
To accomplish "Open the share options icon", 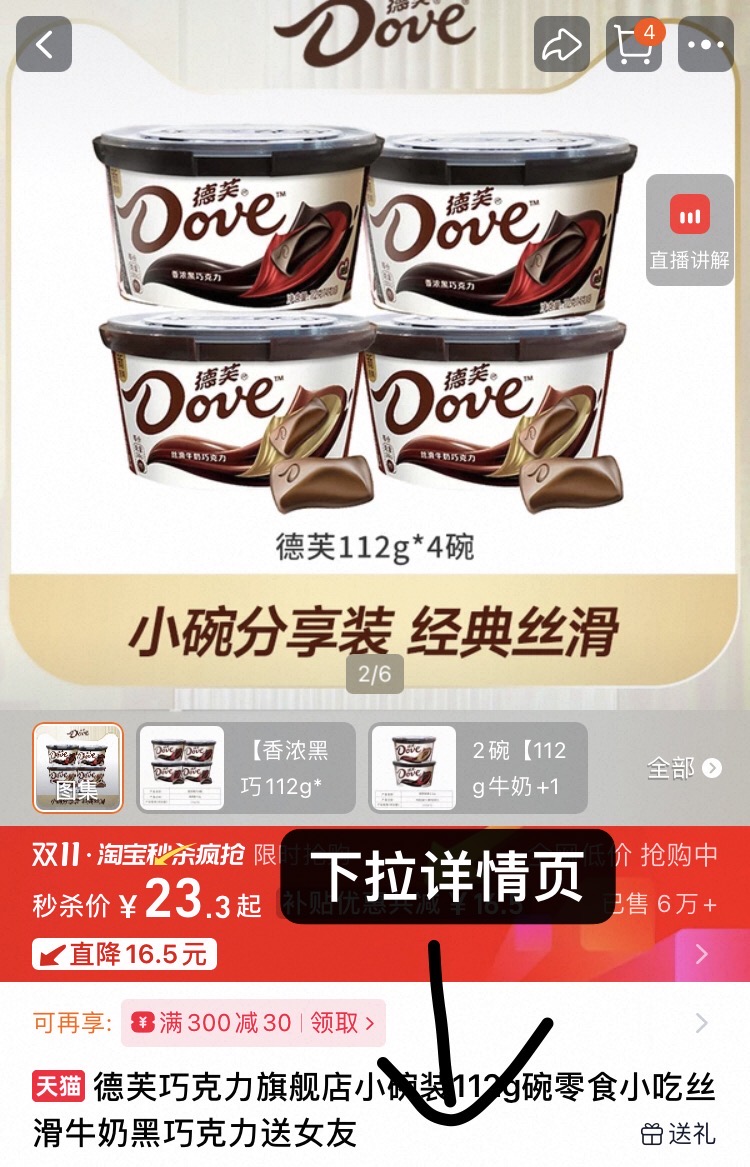I will tap(561, 45).
